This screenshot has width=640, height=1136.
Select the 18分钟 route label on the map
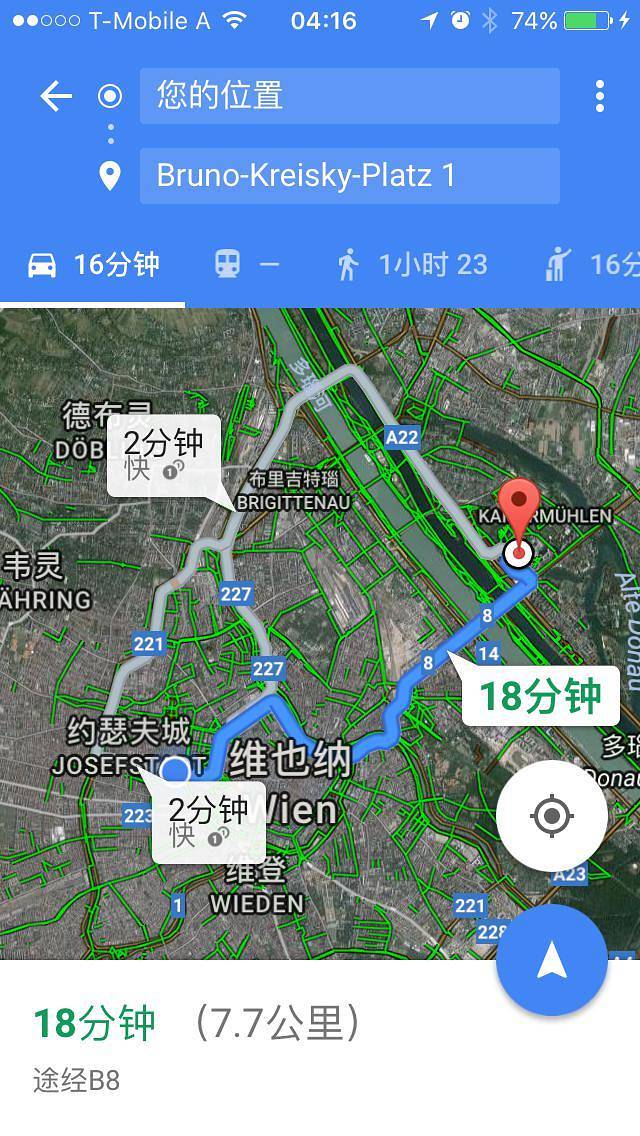[540, 696]
